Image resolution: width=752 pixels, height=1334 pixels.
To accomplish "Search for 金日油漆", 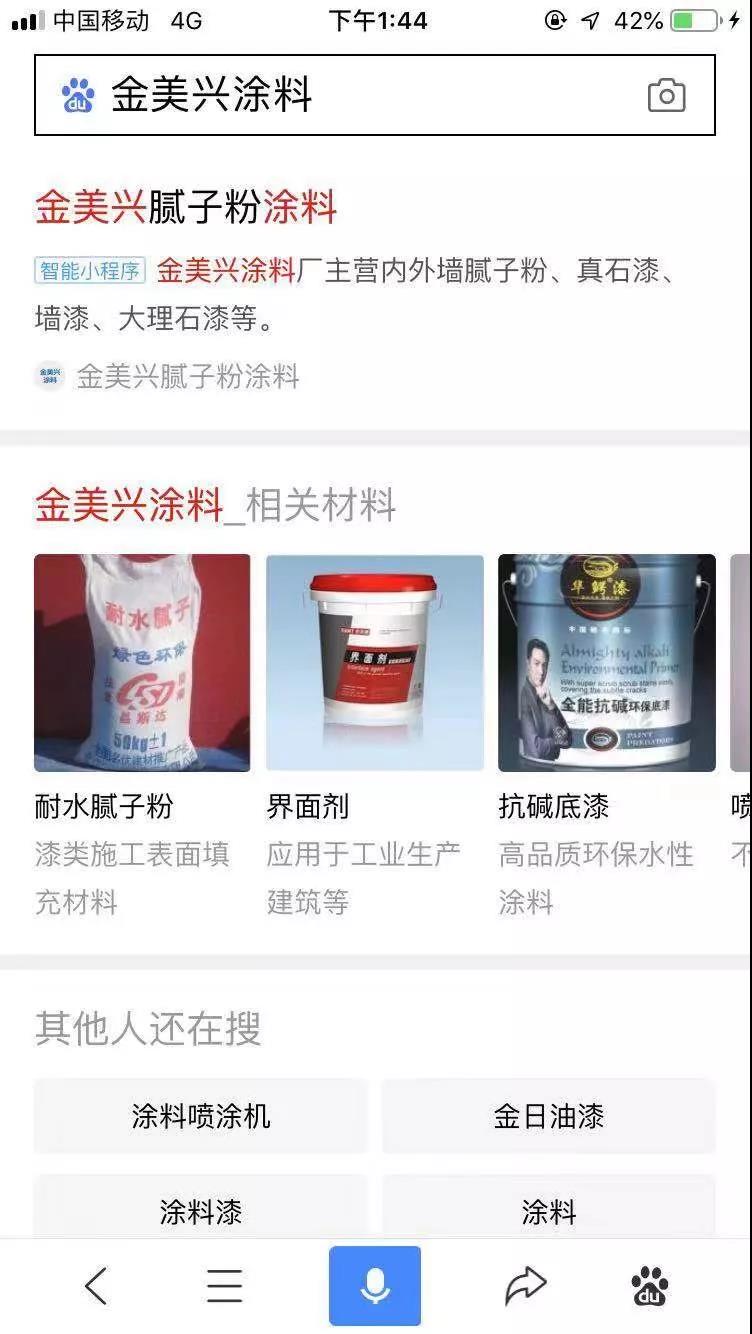I will 548,1116.
